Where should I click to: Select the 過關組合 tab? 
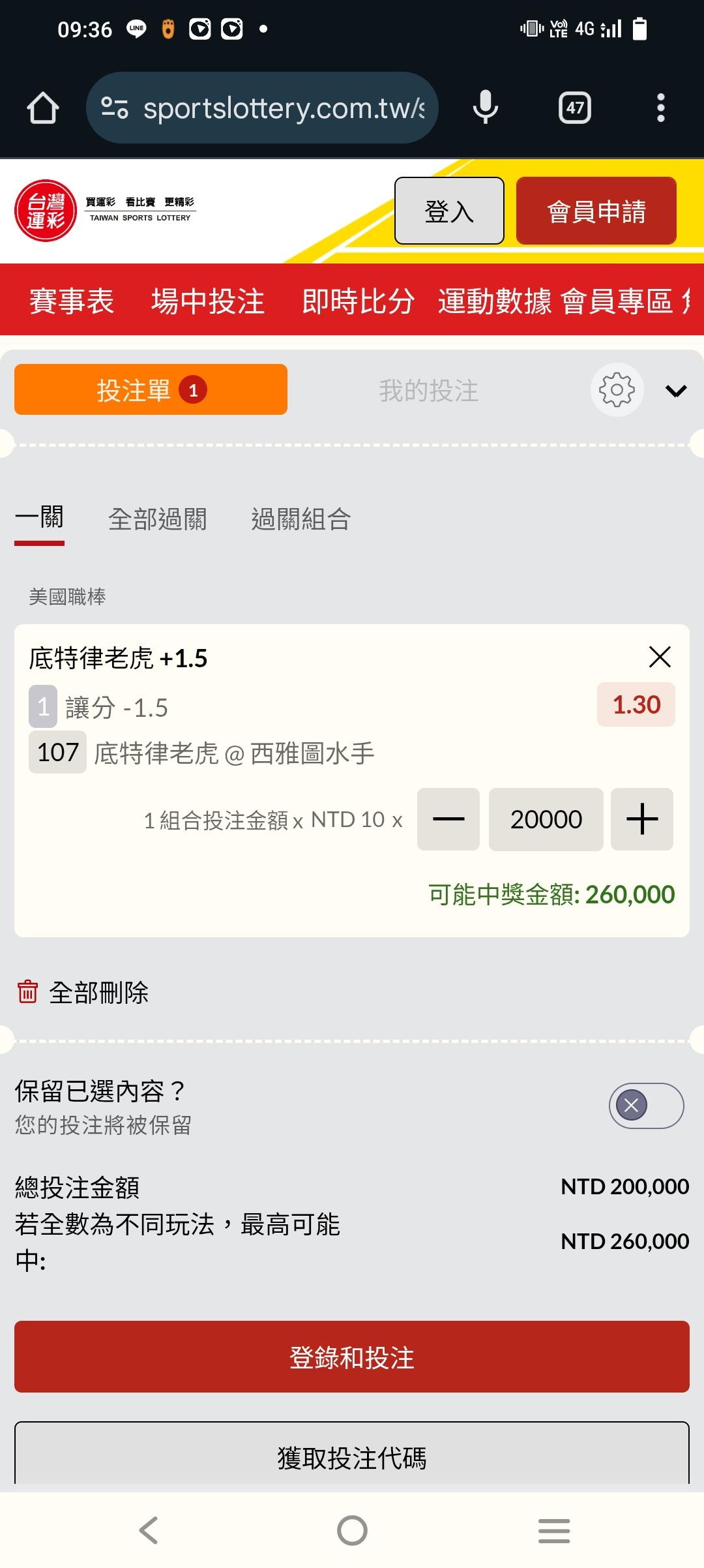301,519
